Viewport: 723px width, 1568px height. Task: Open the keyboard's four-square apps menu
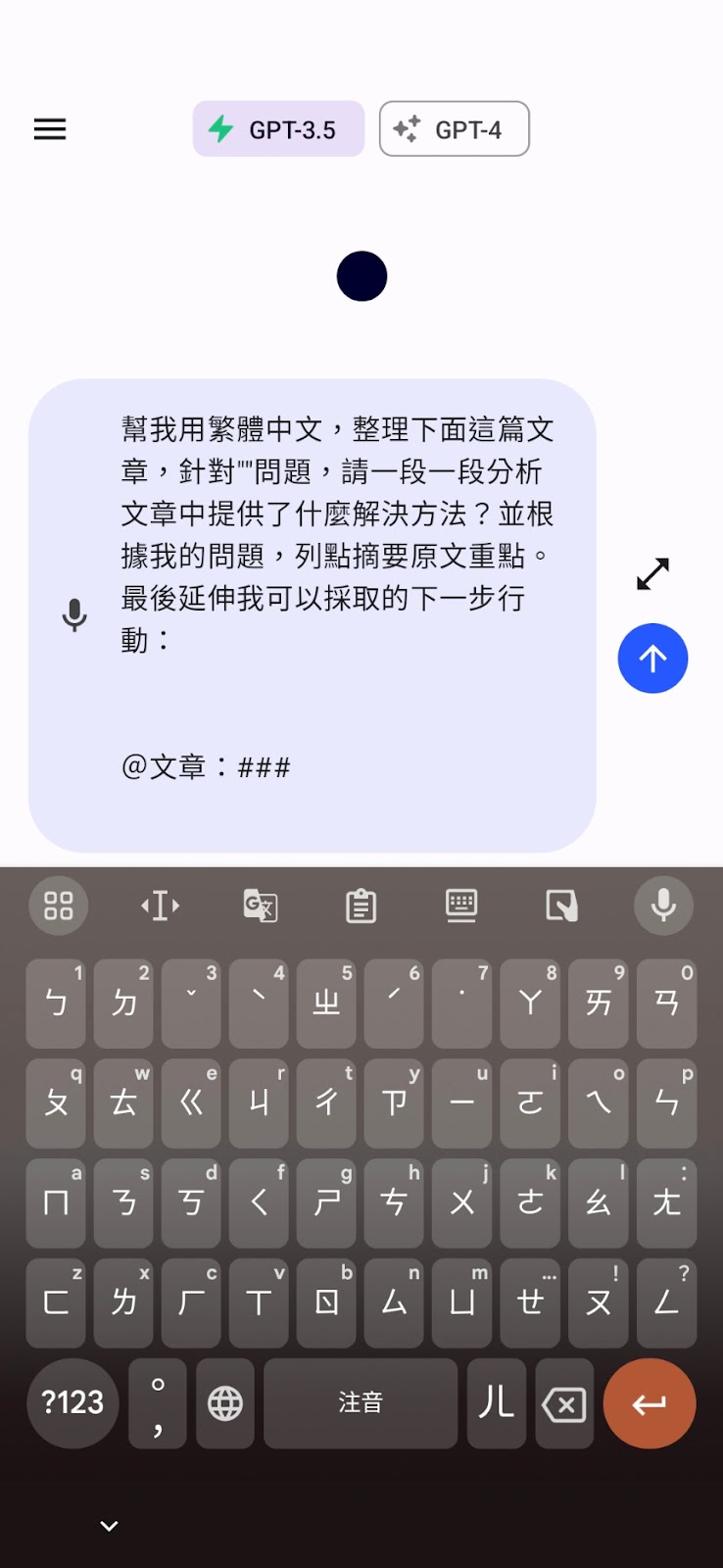[59, 906]
